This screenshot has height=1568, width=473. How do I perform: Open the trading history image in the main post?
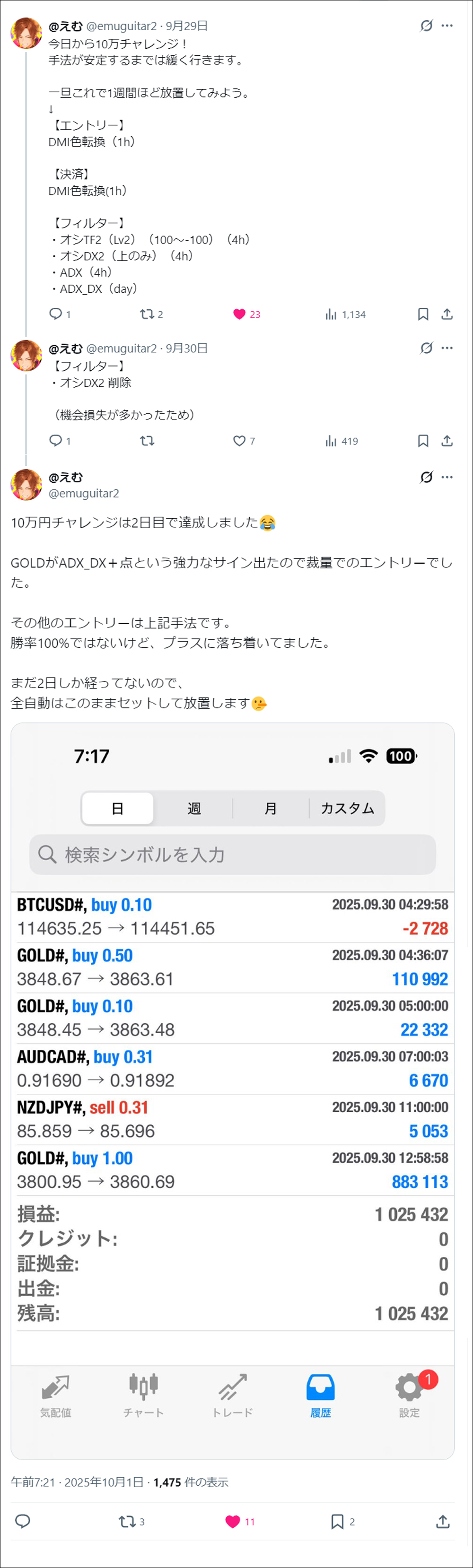(233, 1089)
